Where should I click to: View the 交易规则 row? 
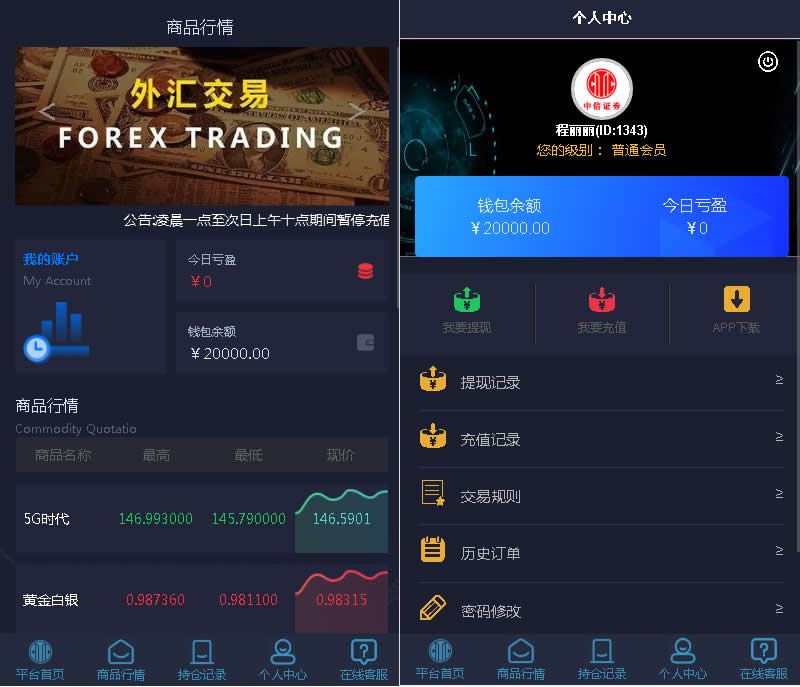[600, 496]
